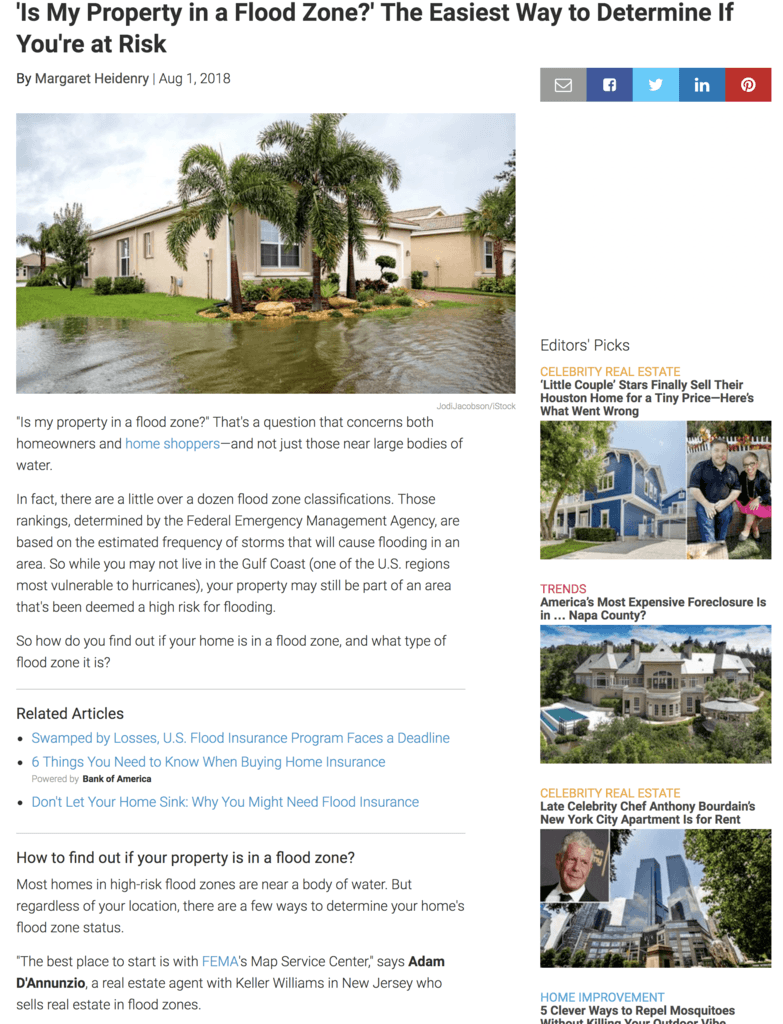Share the article on Twitter
This screenshot has height=1024, width=783.
(x=655, y=85)
